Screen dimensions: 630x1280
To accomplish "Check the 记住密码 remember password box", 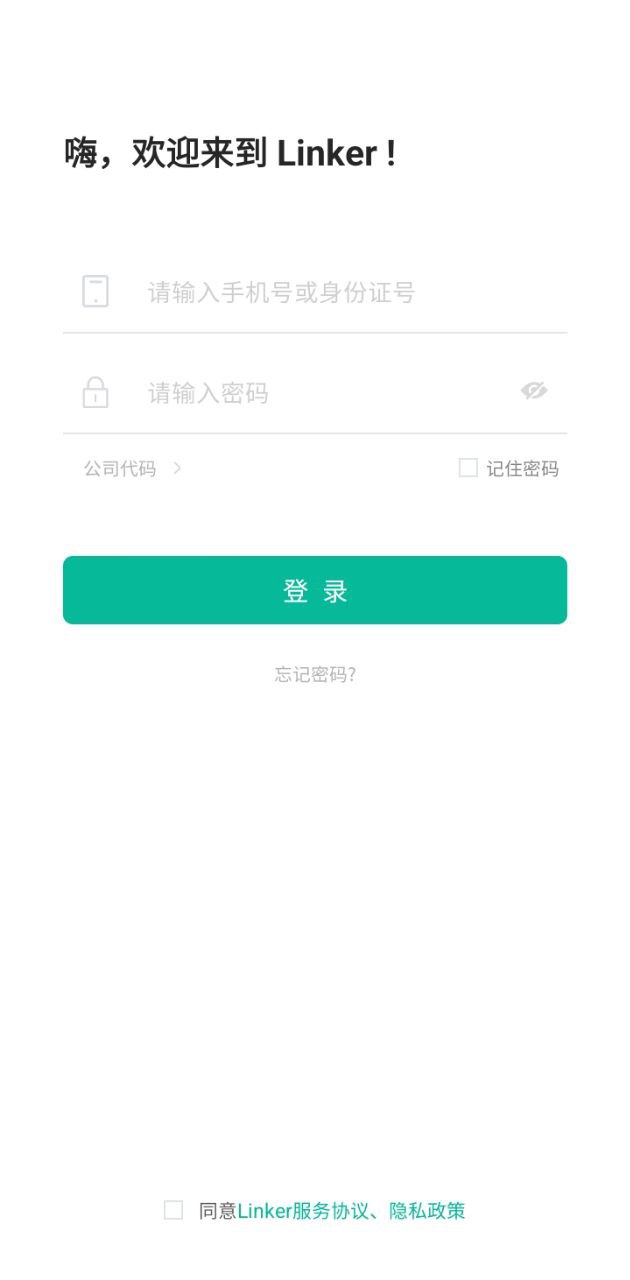I will pos(468,468).
